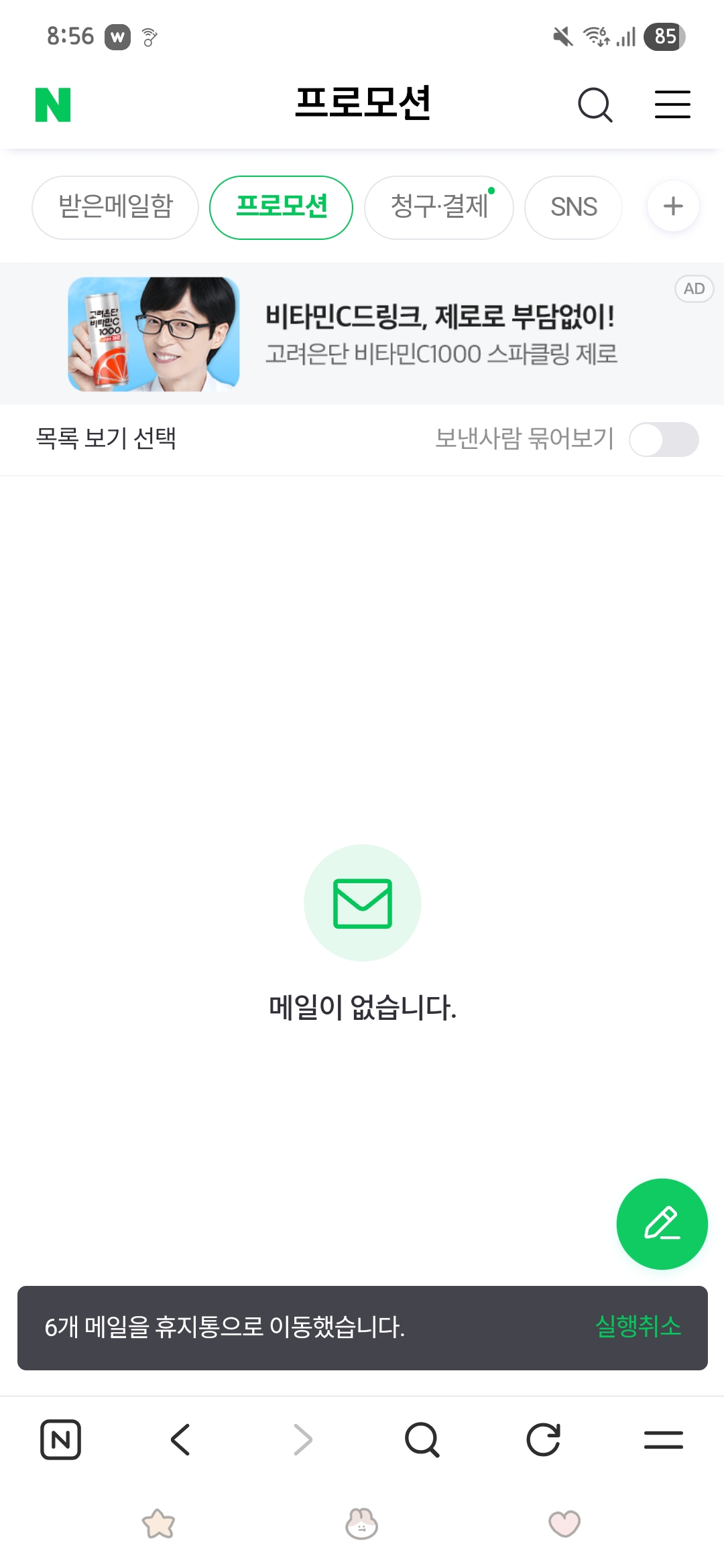Tap 목록 보기 선택
Image resolution: width=724 pixels, height=1568 pixels.
pyautogui.click(x=106, y=439)
